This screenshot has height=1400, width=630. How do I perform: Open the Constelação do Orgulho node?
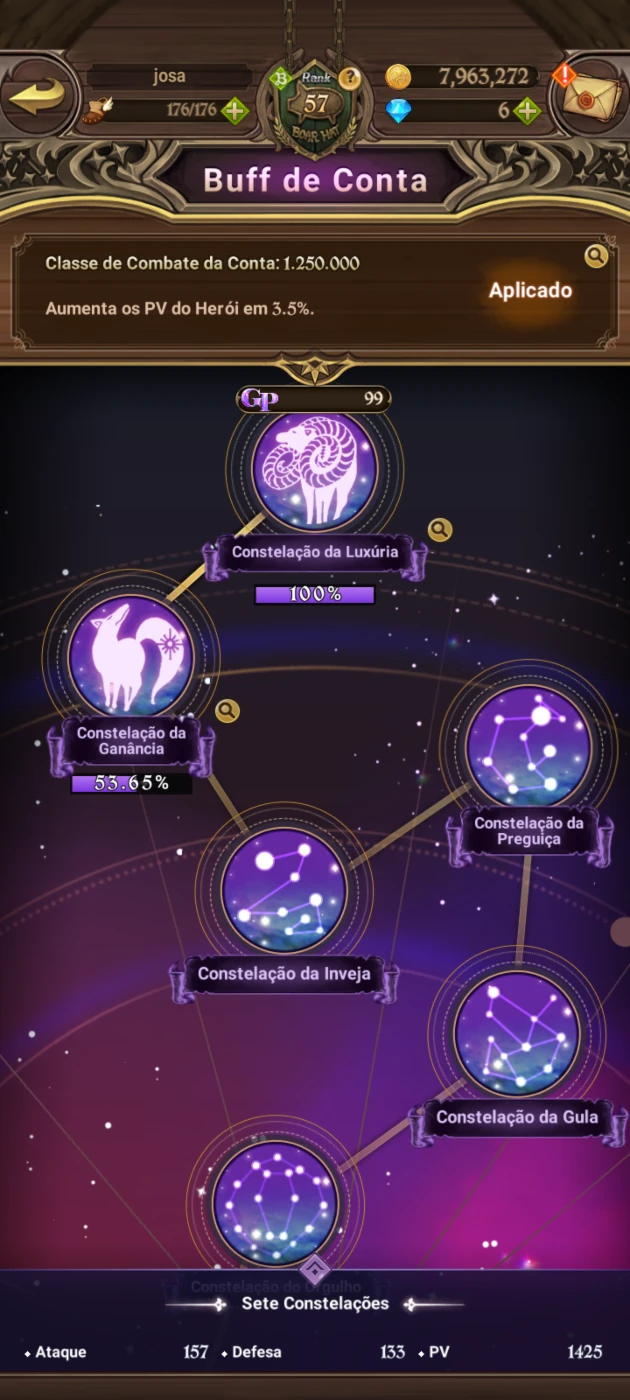(x=275, y=1203)
